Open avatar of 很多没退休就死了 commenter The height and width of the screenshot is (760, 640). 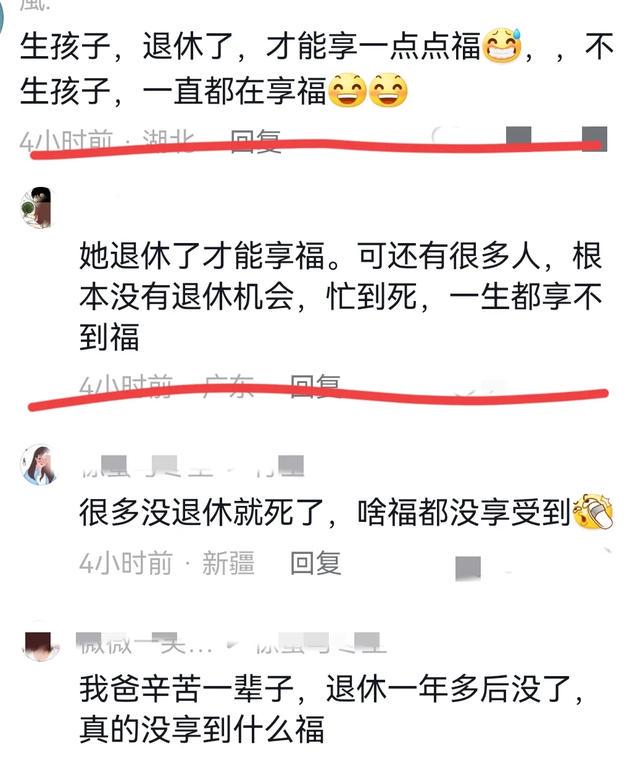pyautogui.click(x=38, y=465)
